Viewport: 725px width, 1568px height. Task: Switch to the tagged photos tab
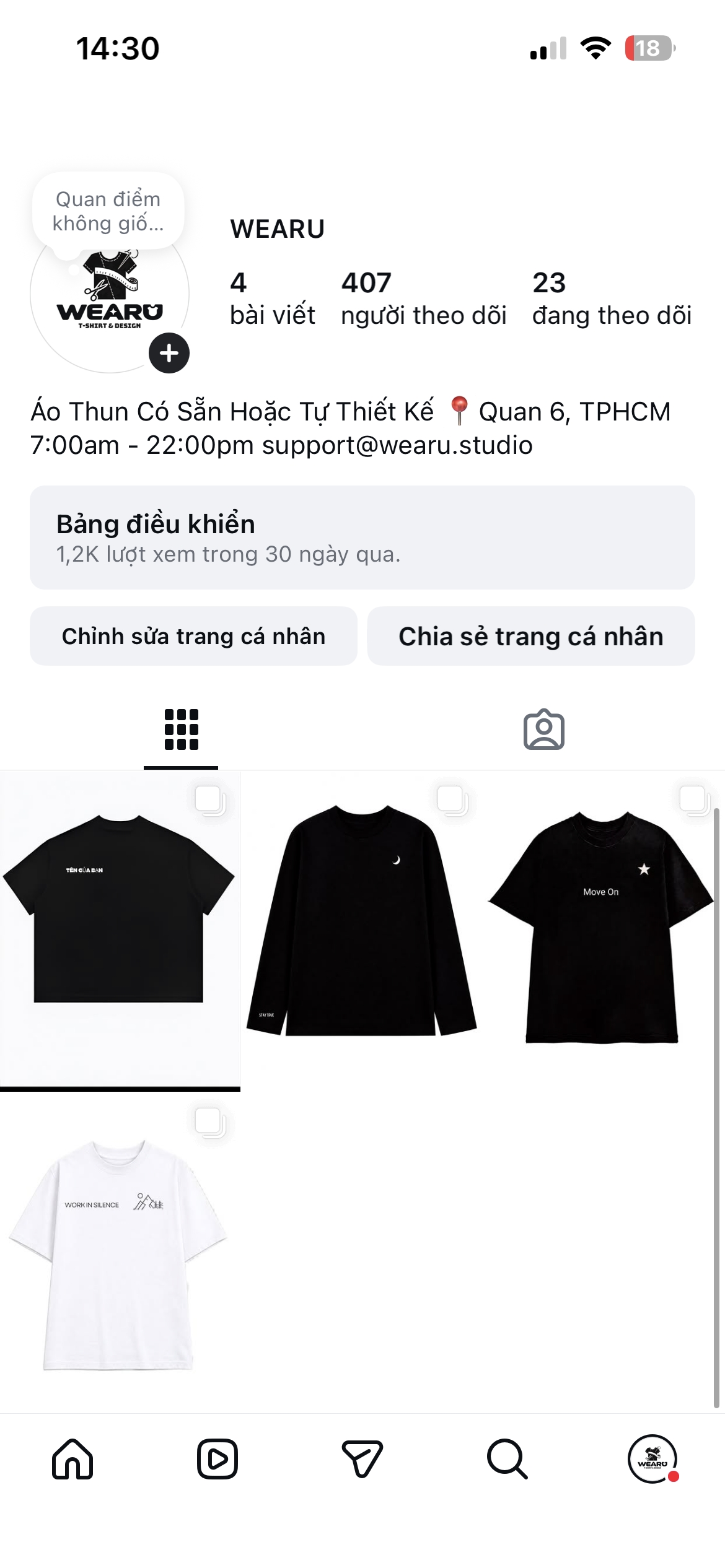point(544,730)
